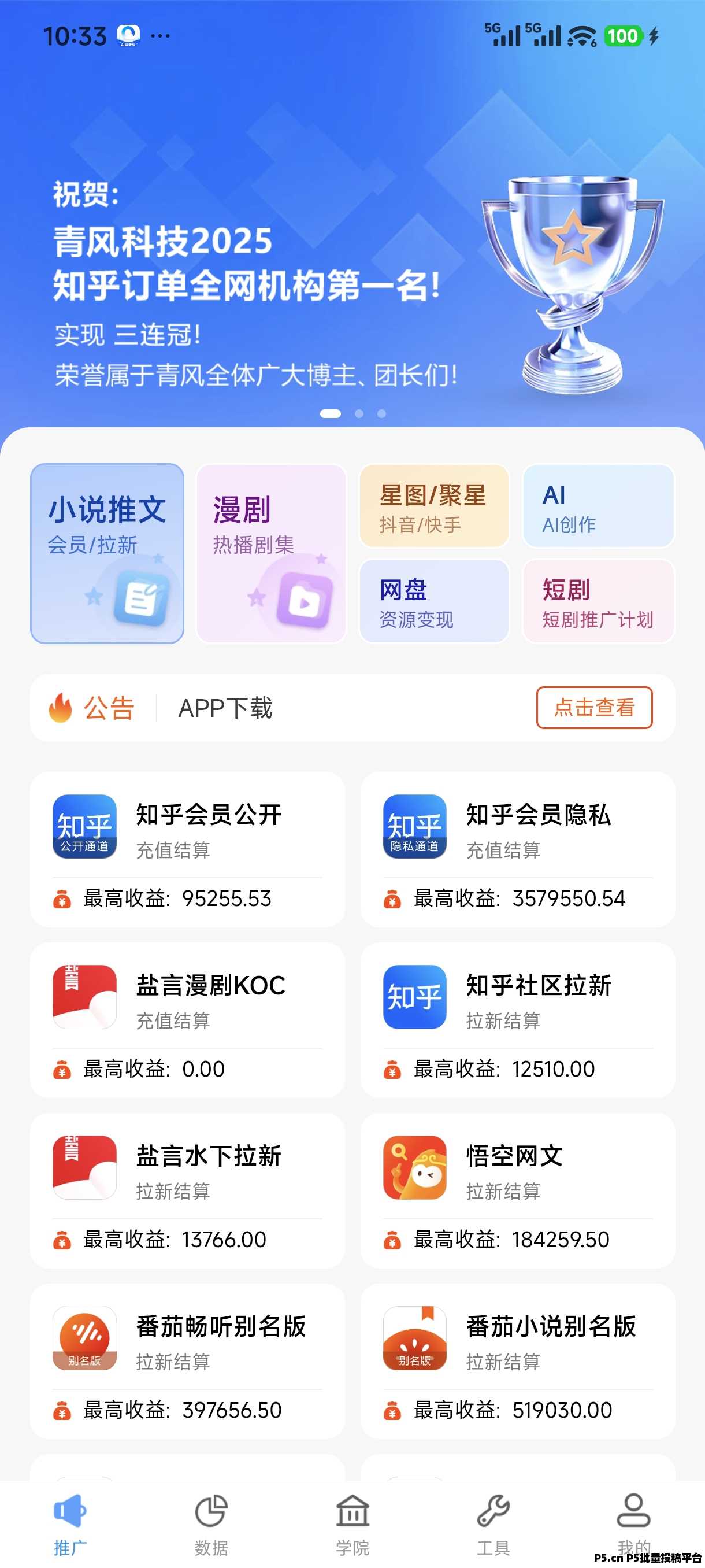
Task: Open the 网盘 资源变现 card
Action: click(434, 601)
